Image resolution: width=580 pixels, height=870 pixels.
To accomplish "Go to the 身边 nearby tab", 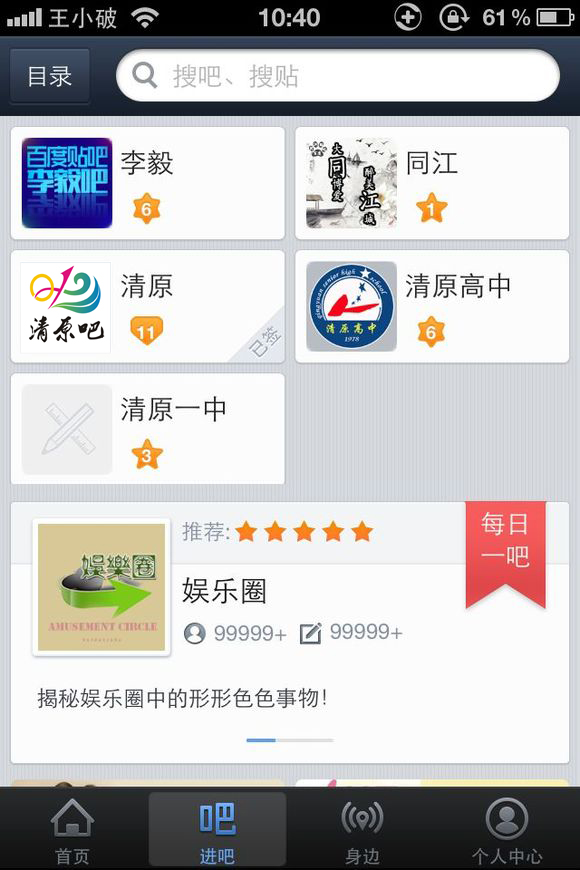I will click(362, 829).
